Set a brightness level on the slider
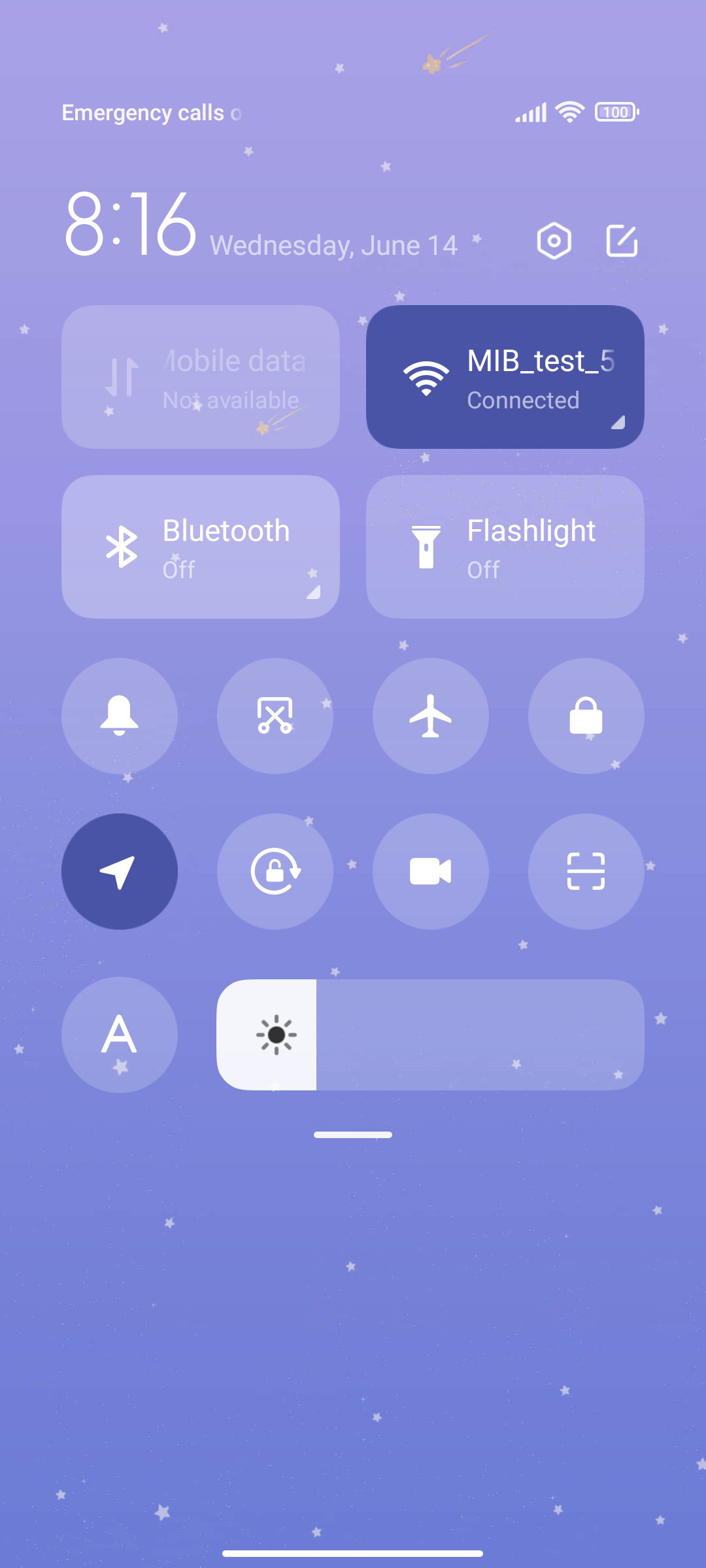Image resolution: width=706 pixels, height=1568 pixels. pos(431,1035)
